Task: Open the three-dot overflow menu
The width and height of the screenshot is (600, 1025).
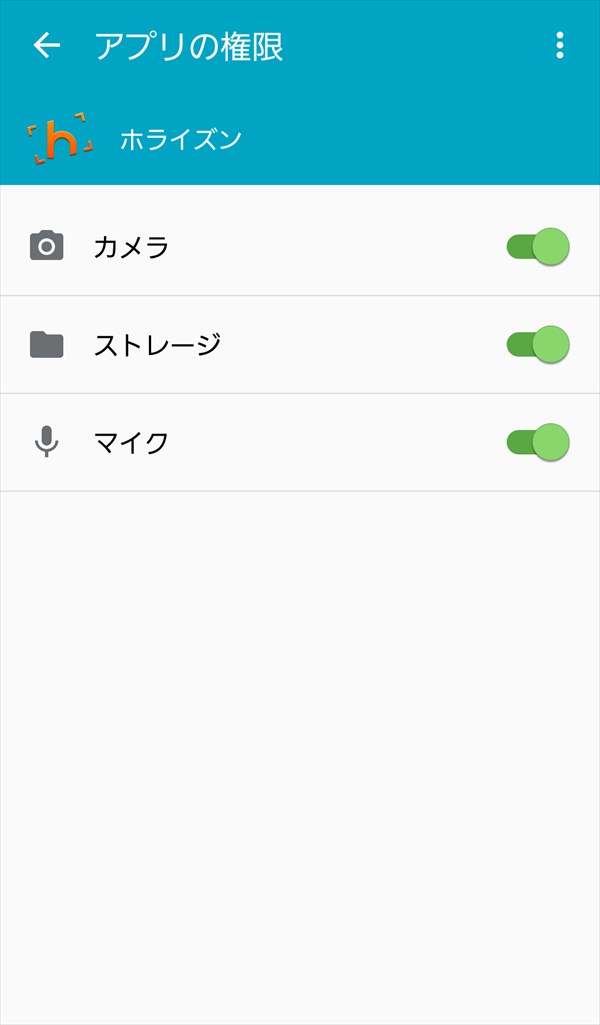Action: (559, 45)
